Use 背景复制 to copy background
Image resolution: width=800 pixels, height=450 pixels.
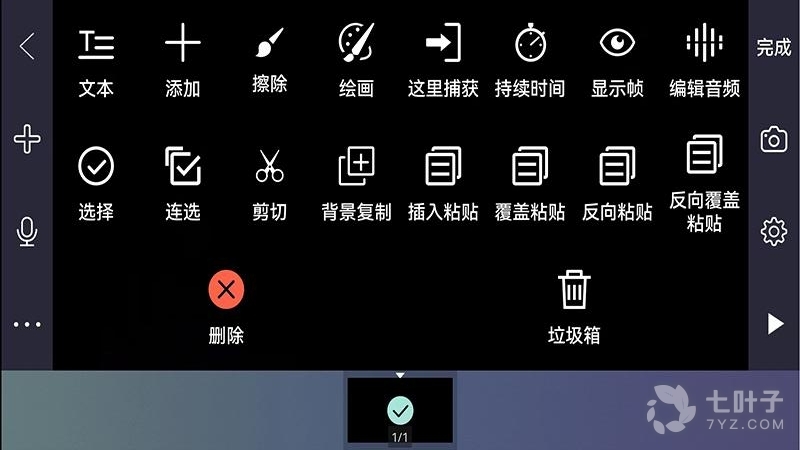tap(356, 183)
